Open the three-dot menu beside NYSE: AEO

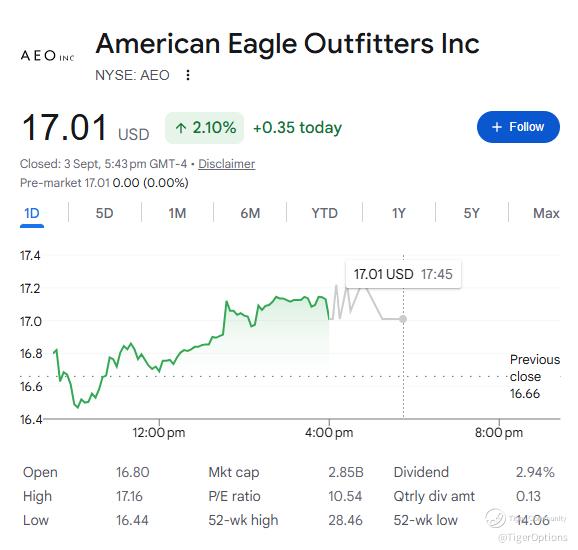point(188,75)
